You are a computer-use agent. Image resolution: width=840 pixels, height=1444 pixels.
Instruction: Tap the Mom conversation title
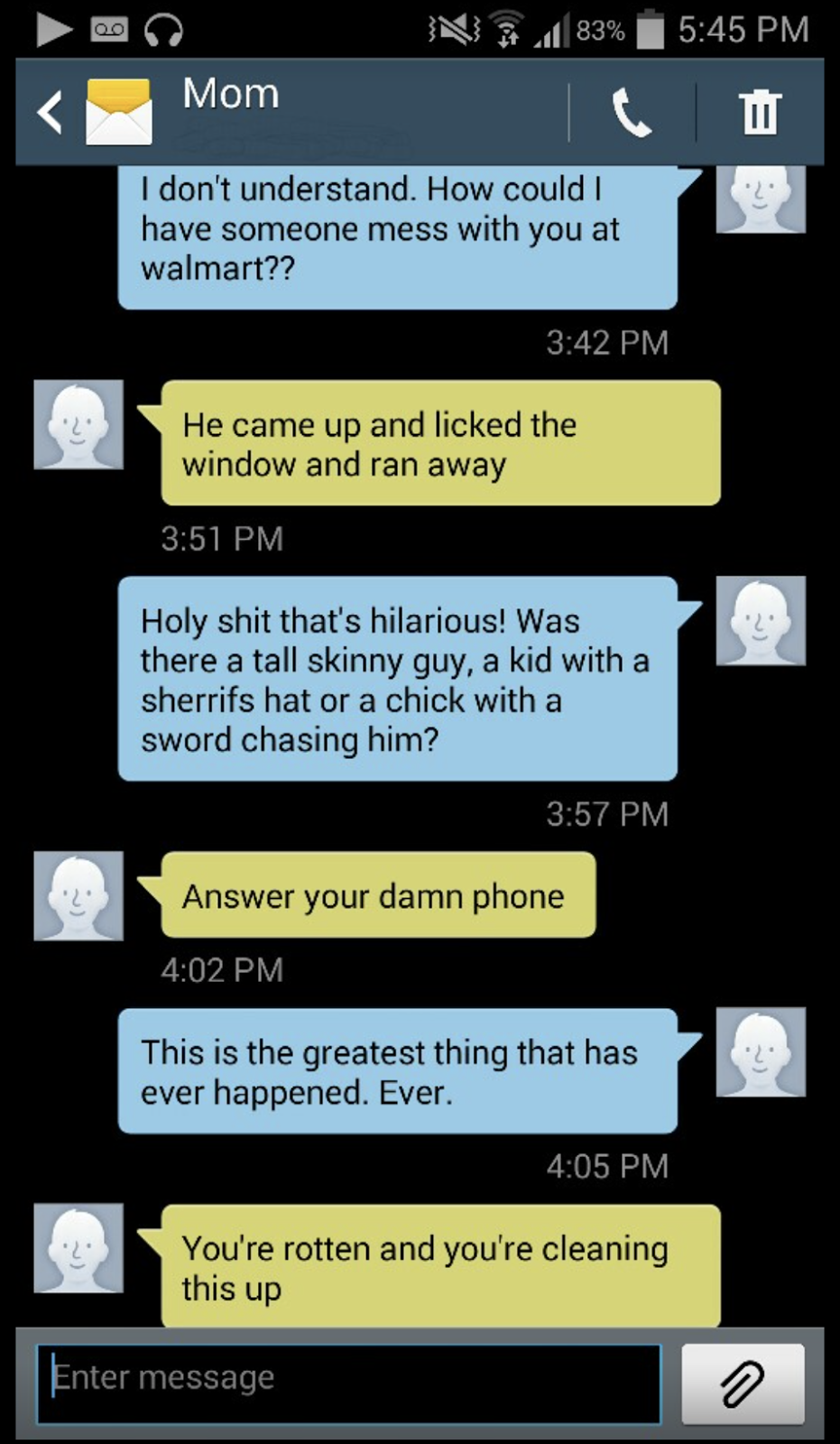230,93
